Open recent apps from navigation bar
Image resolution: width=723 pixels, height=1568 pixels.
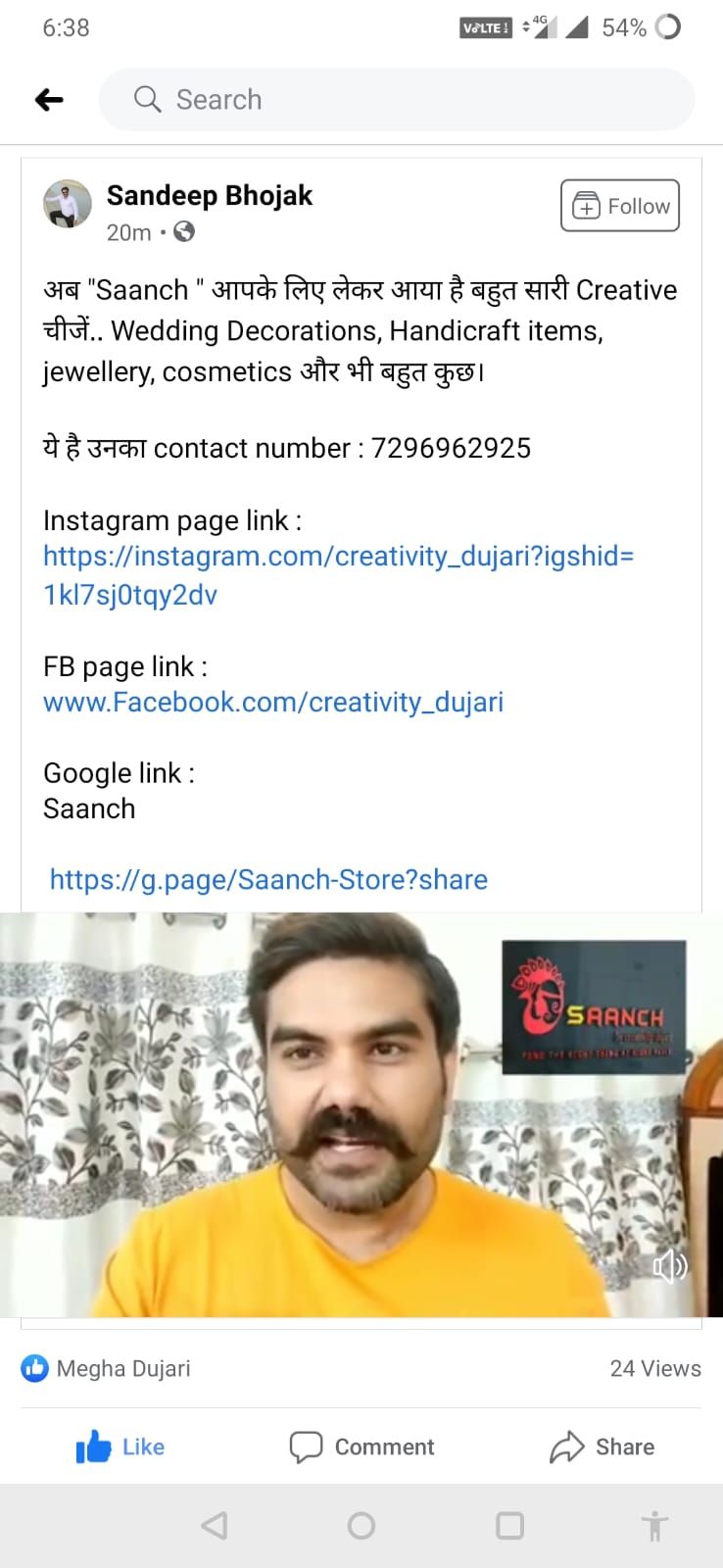[x=509, y=1526]
